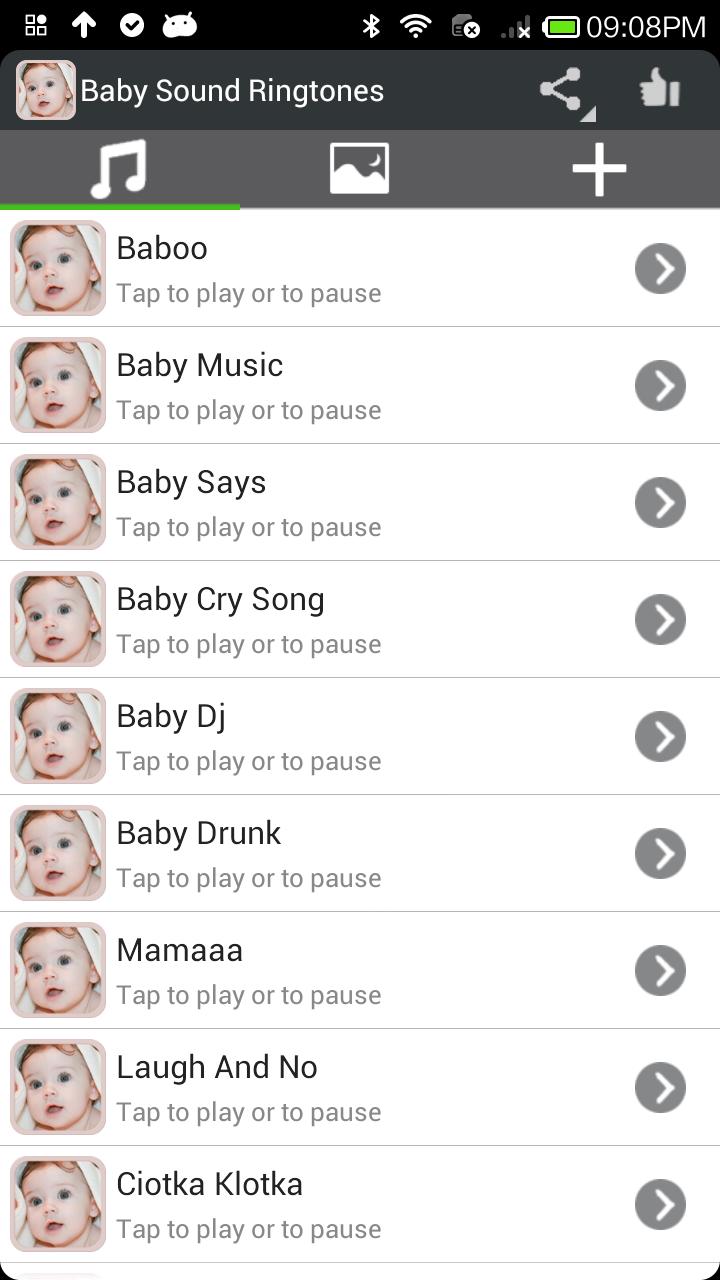Open options arrow for Laugh And No
720x1280 pixels.
pyautogui.click(x=660, y=1088)
